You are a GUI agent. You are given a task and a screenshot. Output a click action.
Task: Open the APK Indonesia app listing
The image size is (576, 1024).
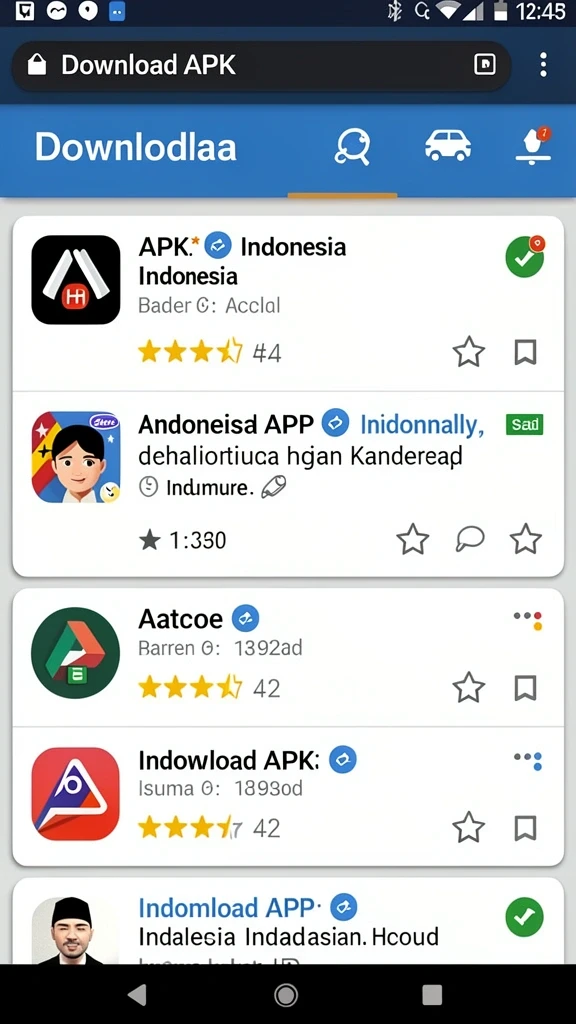288,304
